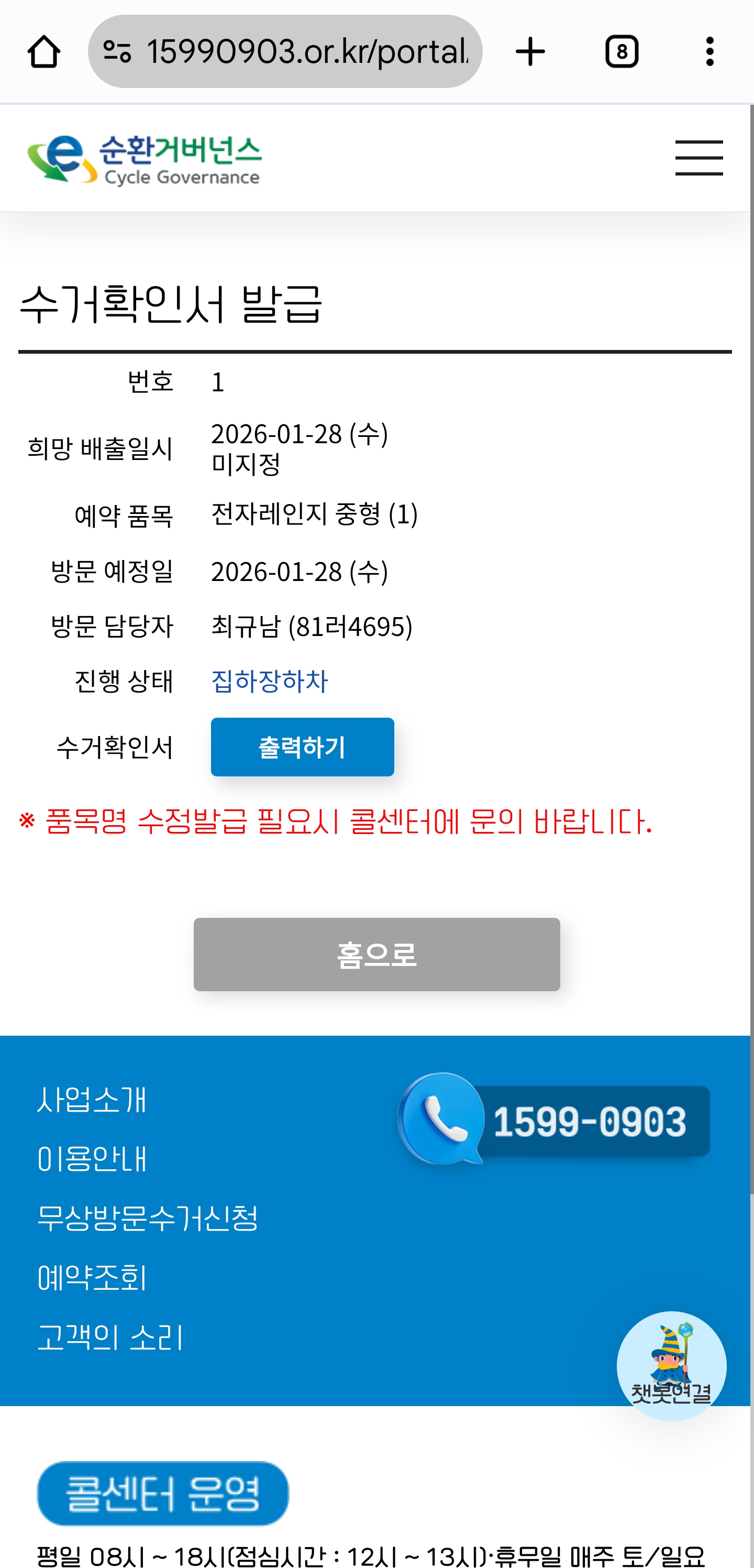This screenshot has width=754, height=1568.
Task: Launch the 챗봇연결 chatbot button
Action: pos(671,1365)
